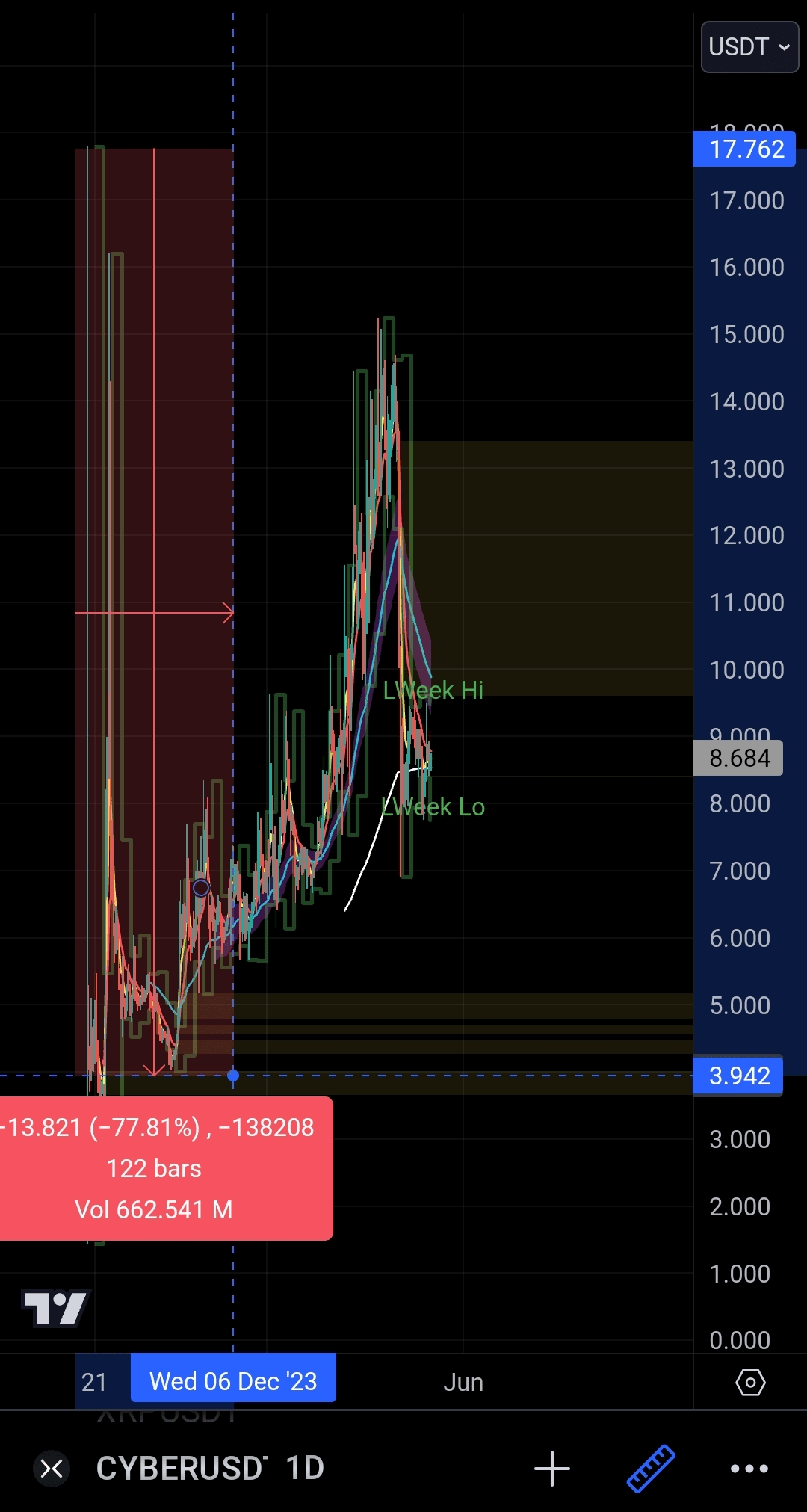Open the chart settings hexagon icon

click(750, 1383)
